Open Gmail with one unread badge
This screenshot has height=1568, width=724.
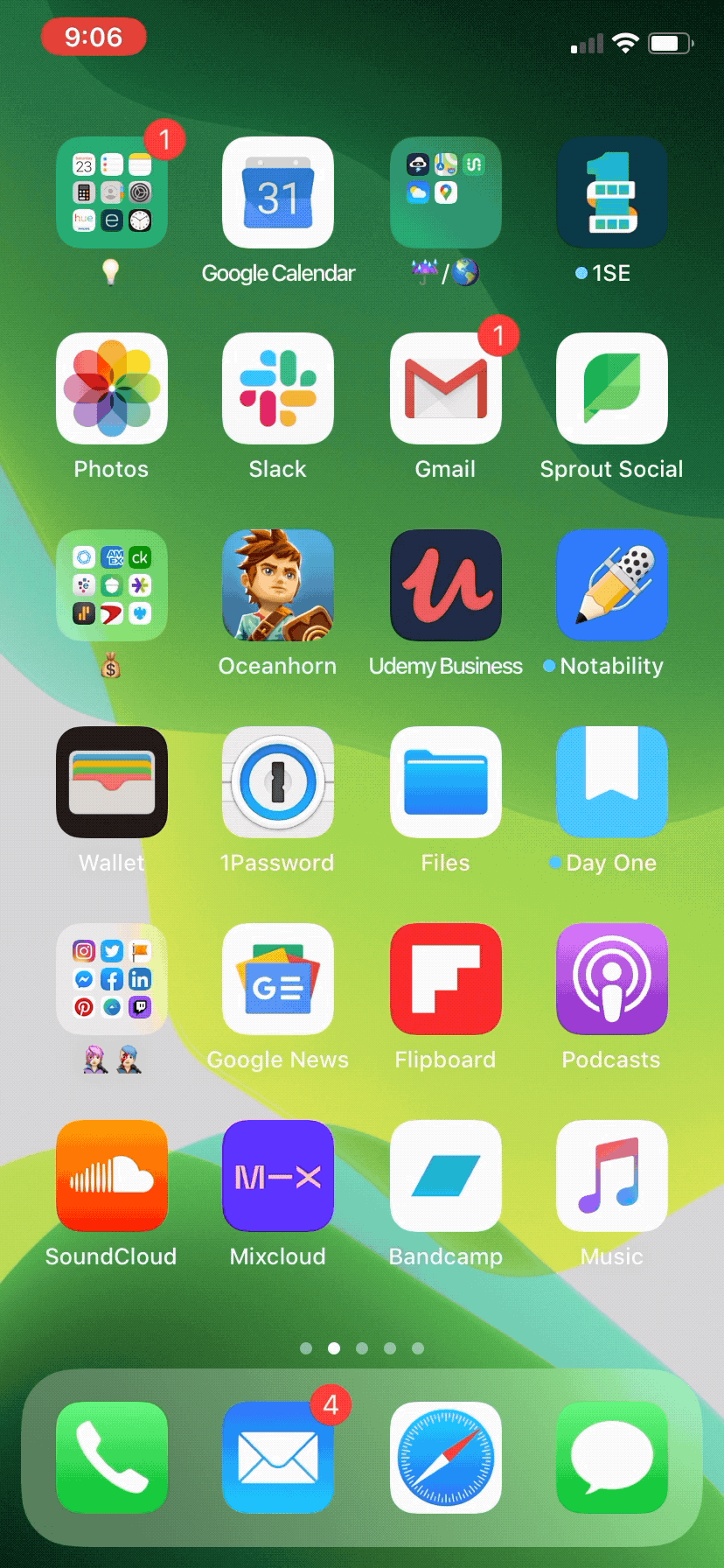(446, 388)
